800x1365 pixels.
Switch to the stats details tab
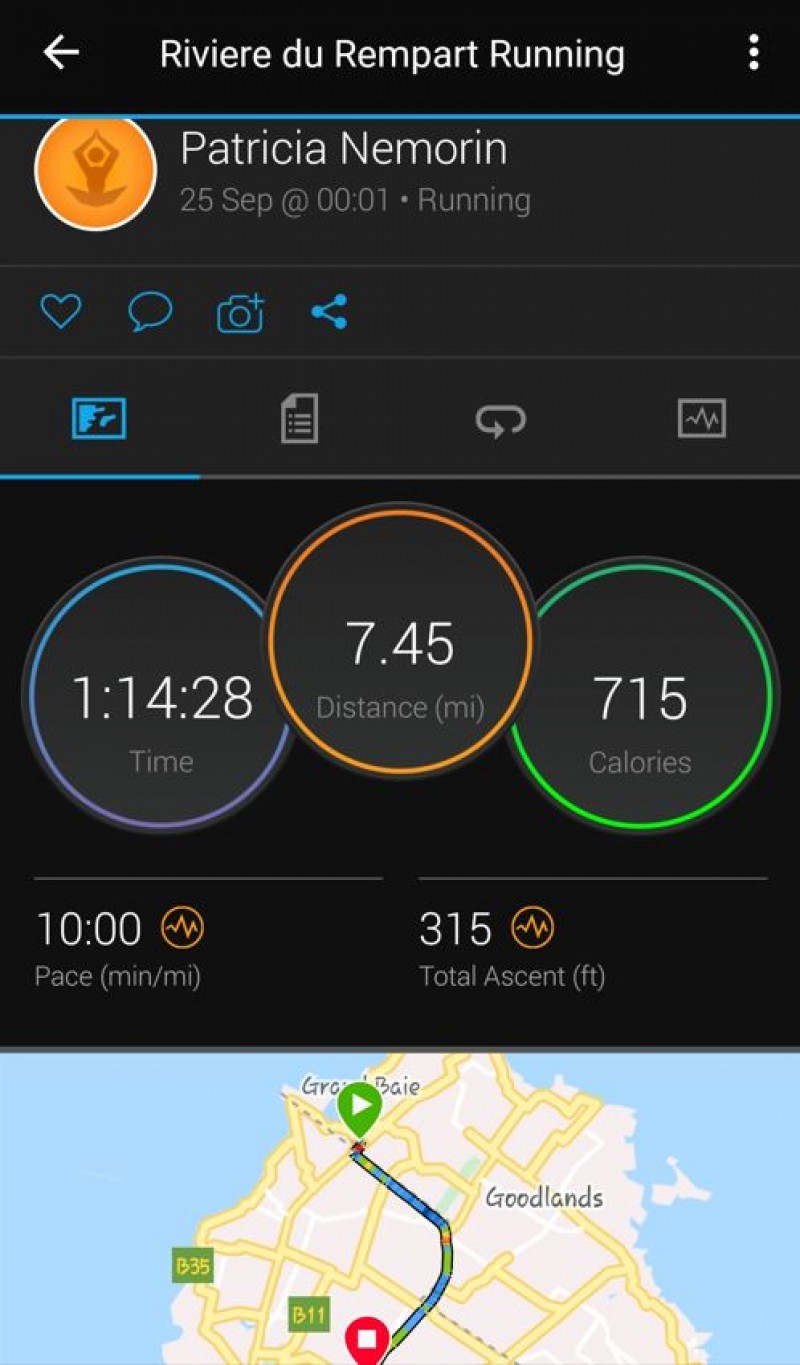point(299,418)
